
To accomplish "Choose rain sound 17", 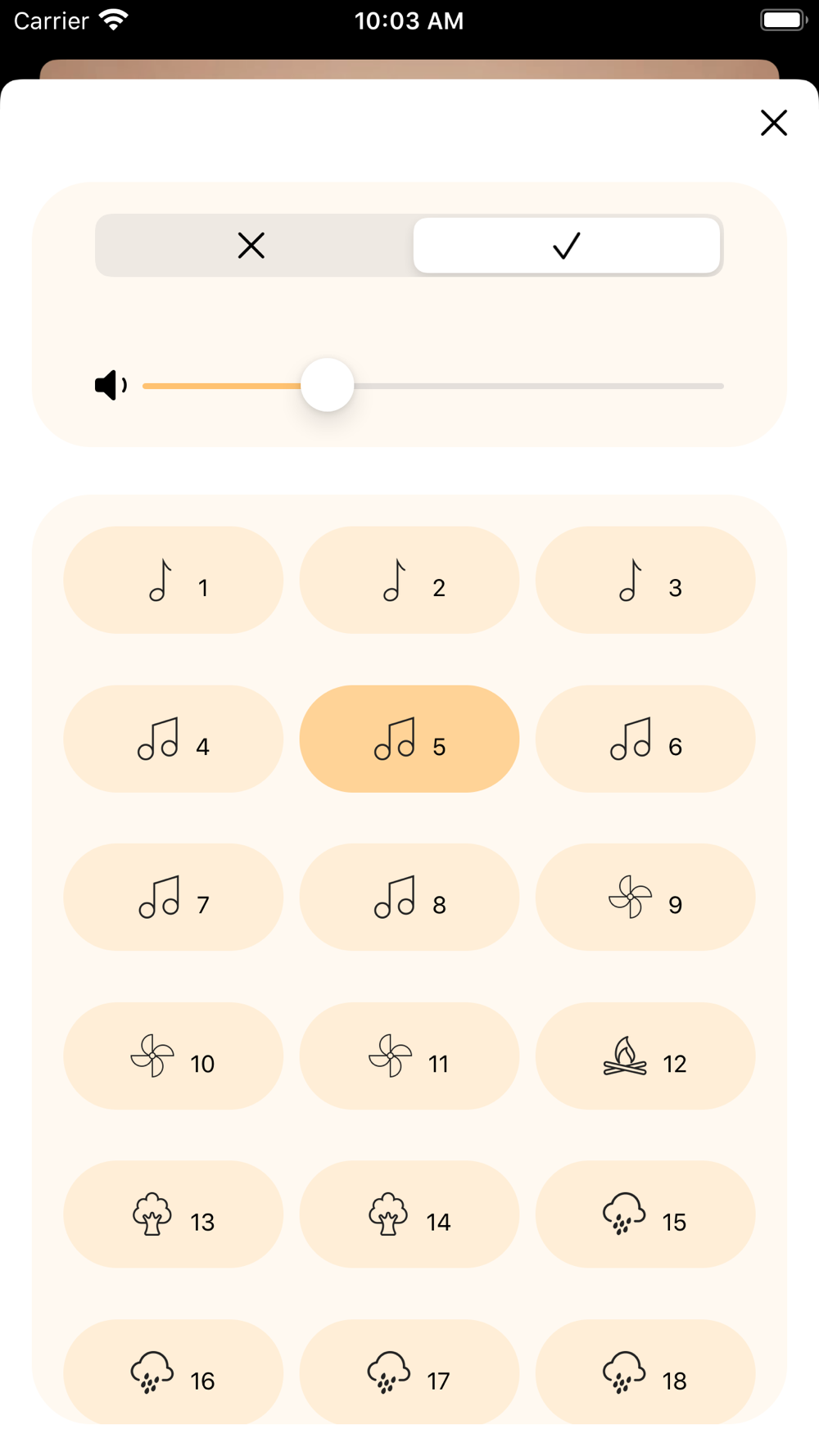I will [409, 1372].
